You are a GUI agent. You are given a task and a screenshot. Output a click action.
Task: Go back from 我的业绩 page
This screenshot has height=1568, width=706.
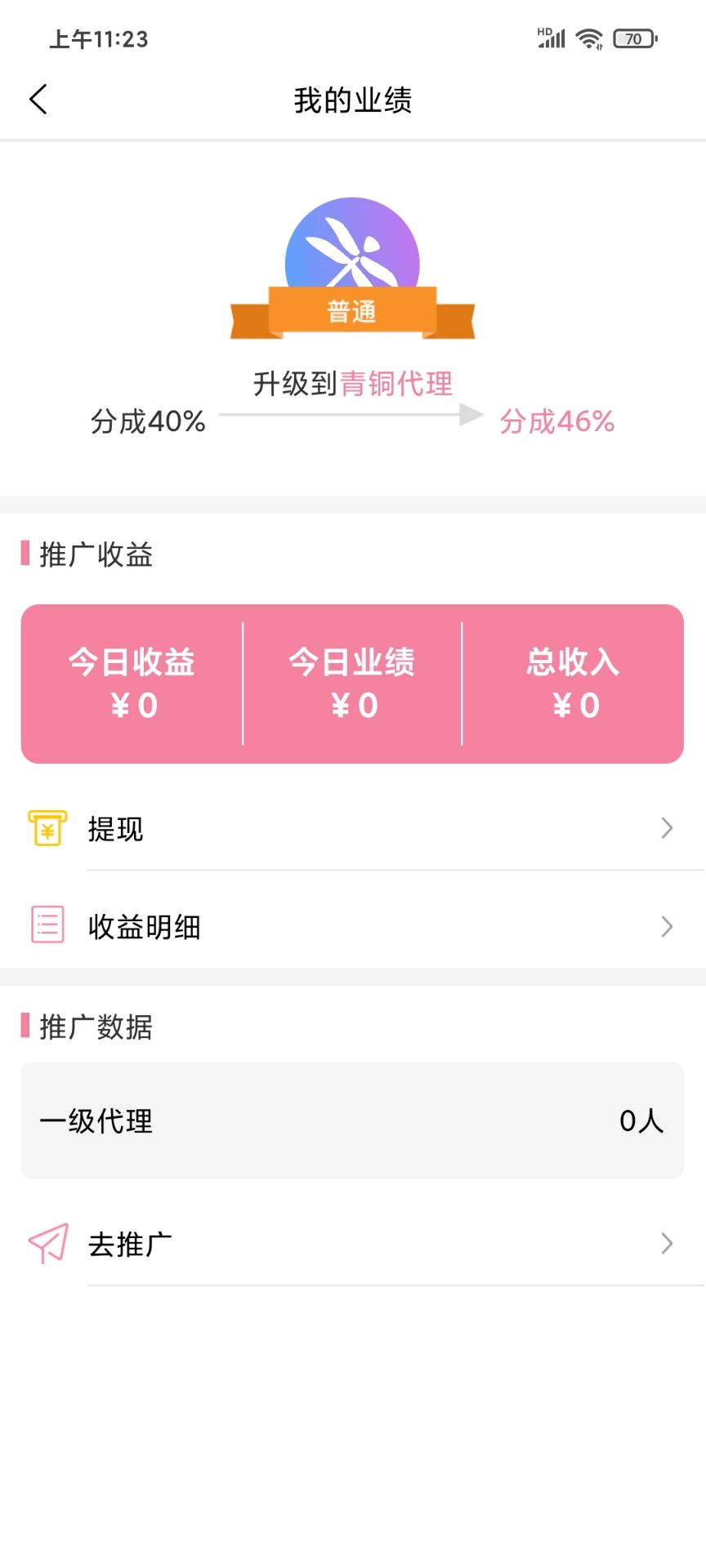point(38,100)
